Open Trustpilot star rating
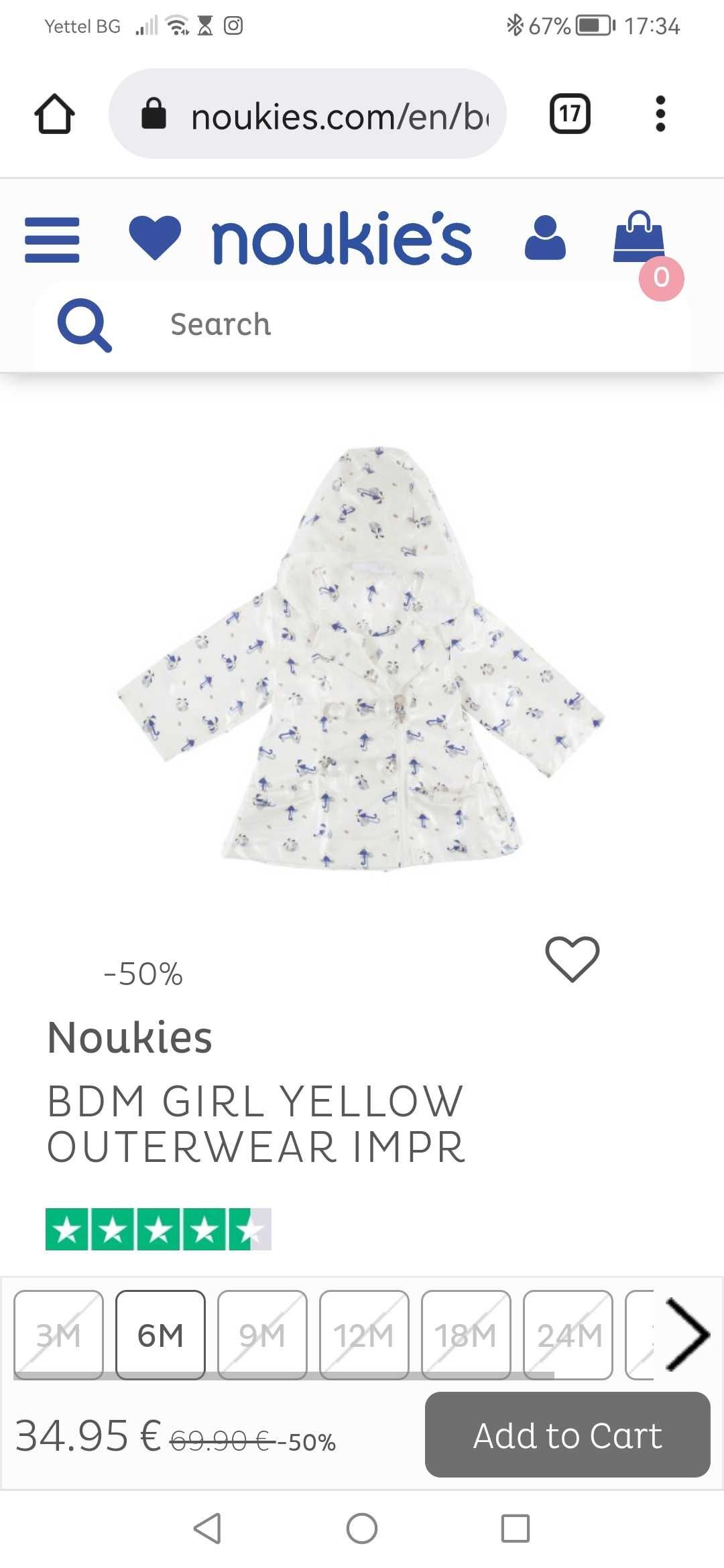The image size is (724, 1568). (158, 1230)
